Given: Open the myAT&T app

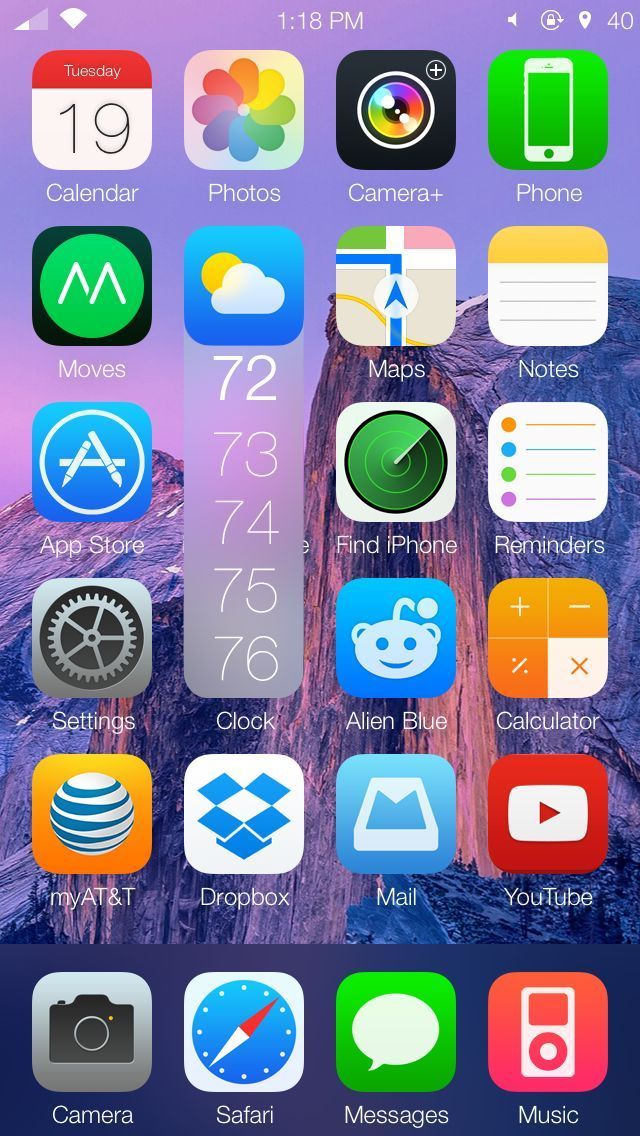Looking at the screenshot, I should [92, 814].
